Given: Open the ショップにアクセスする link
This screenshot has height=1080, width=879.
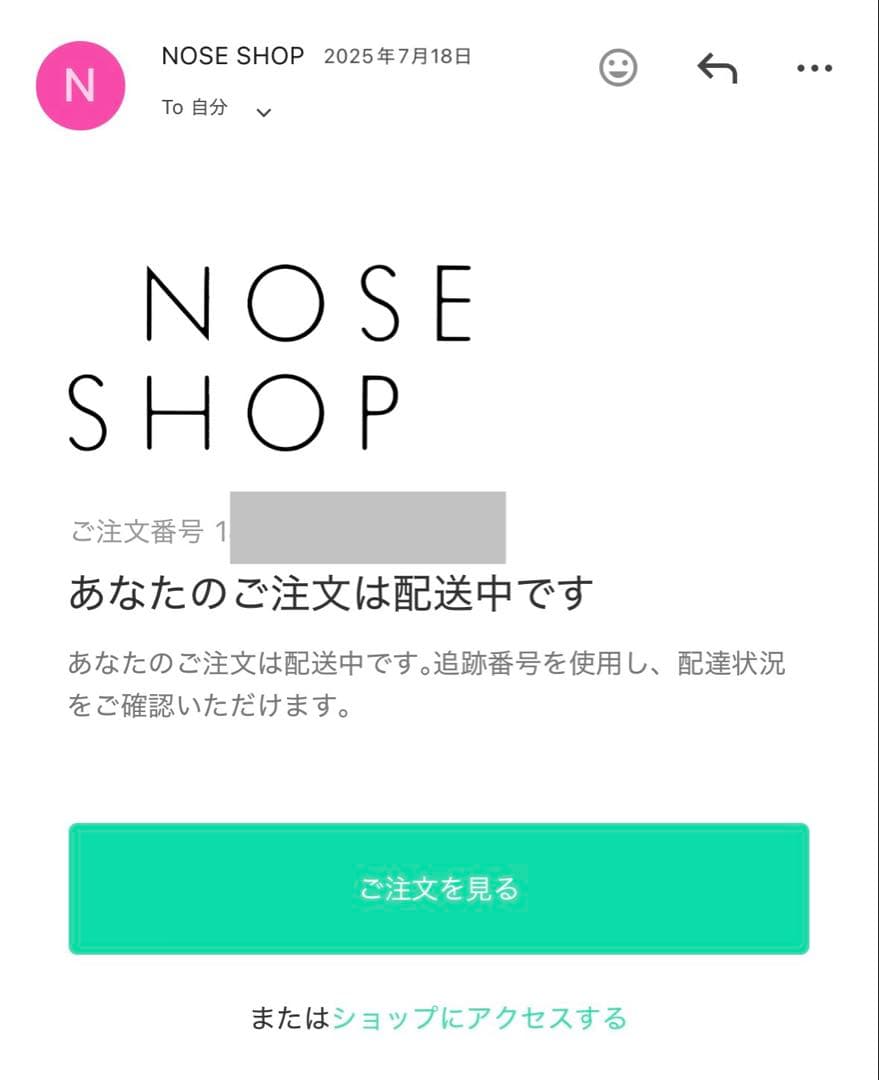Looking at the screenshot, I should click(x=479, y=1018).
